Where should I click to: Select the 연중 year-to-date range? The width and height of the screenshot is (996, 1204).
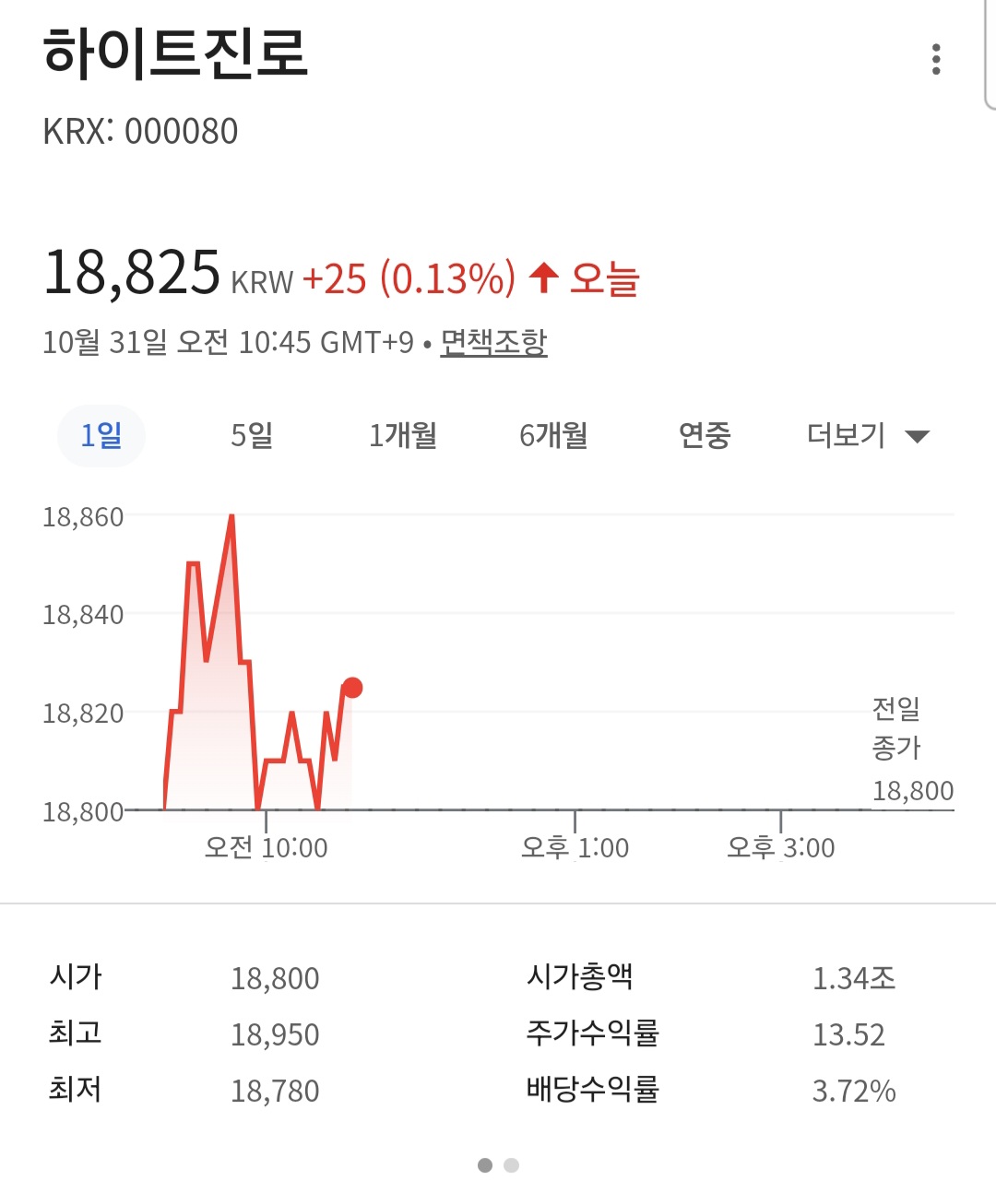[x=704, y=435]
